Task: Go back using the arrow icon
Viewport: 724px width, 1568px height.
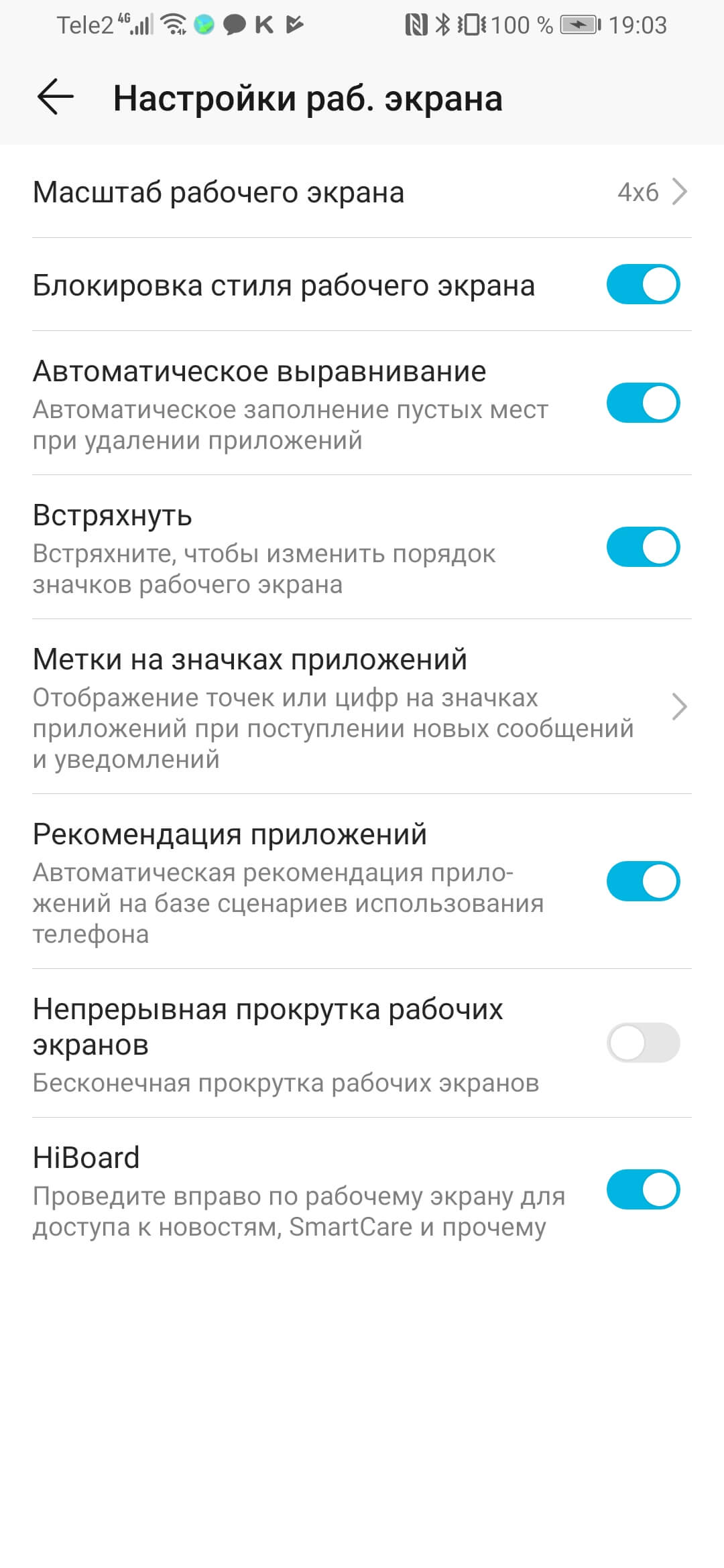Action: coord(55,98)
